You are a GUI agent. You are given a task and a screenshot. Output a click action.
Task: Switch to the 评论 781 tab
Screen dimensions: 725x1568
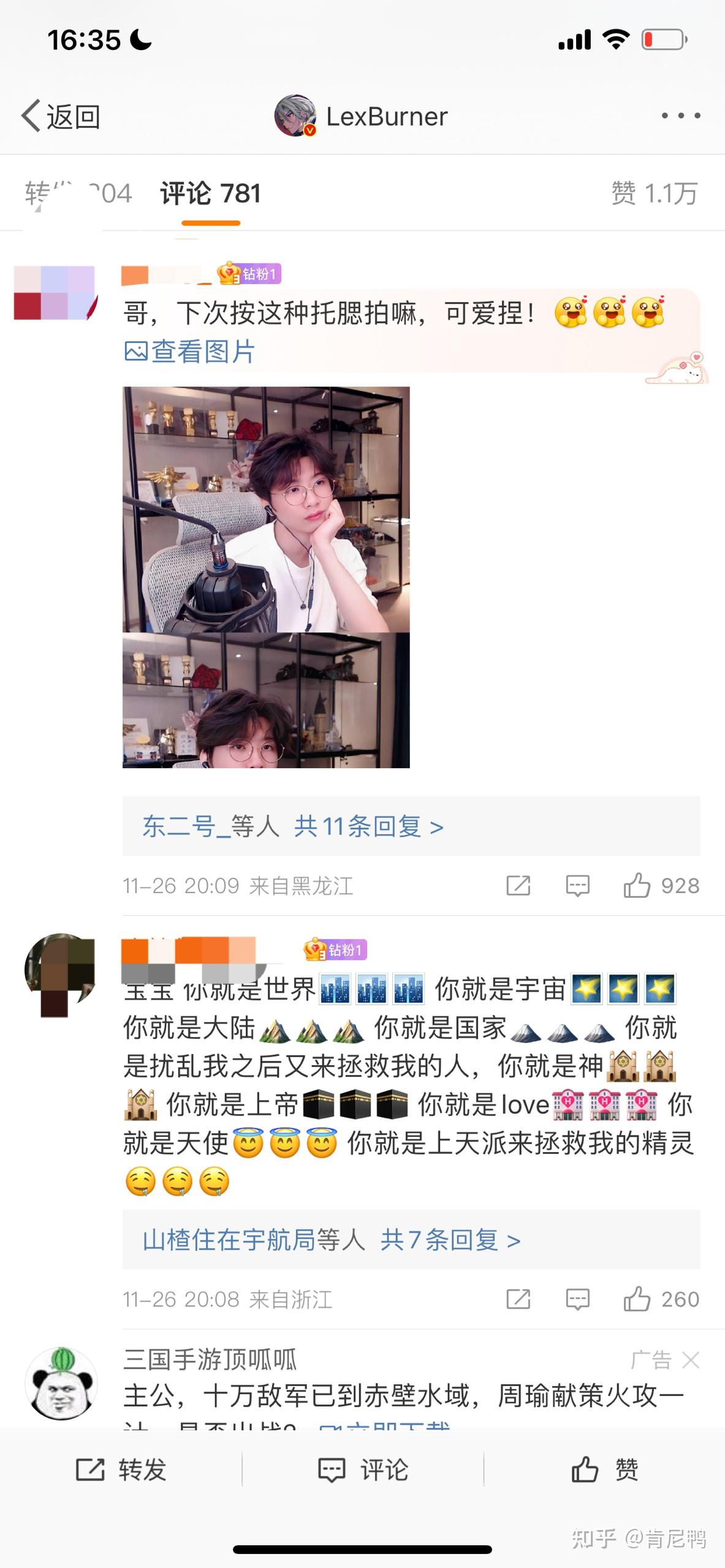[210, 194]
